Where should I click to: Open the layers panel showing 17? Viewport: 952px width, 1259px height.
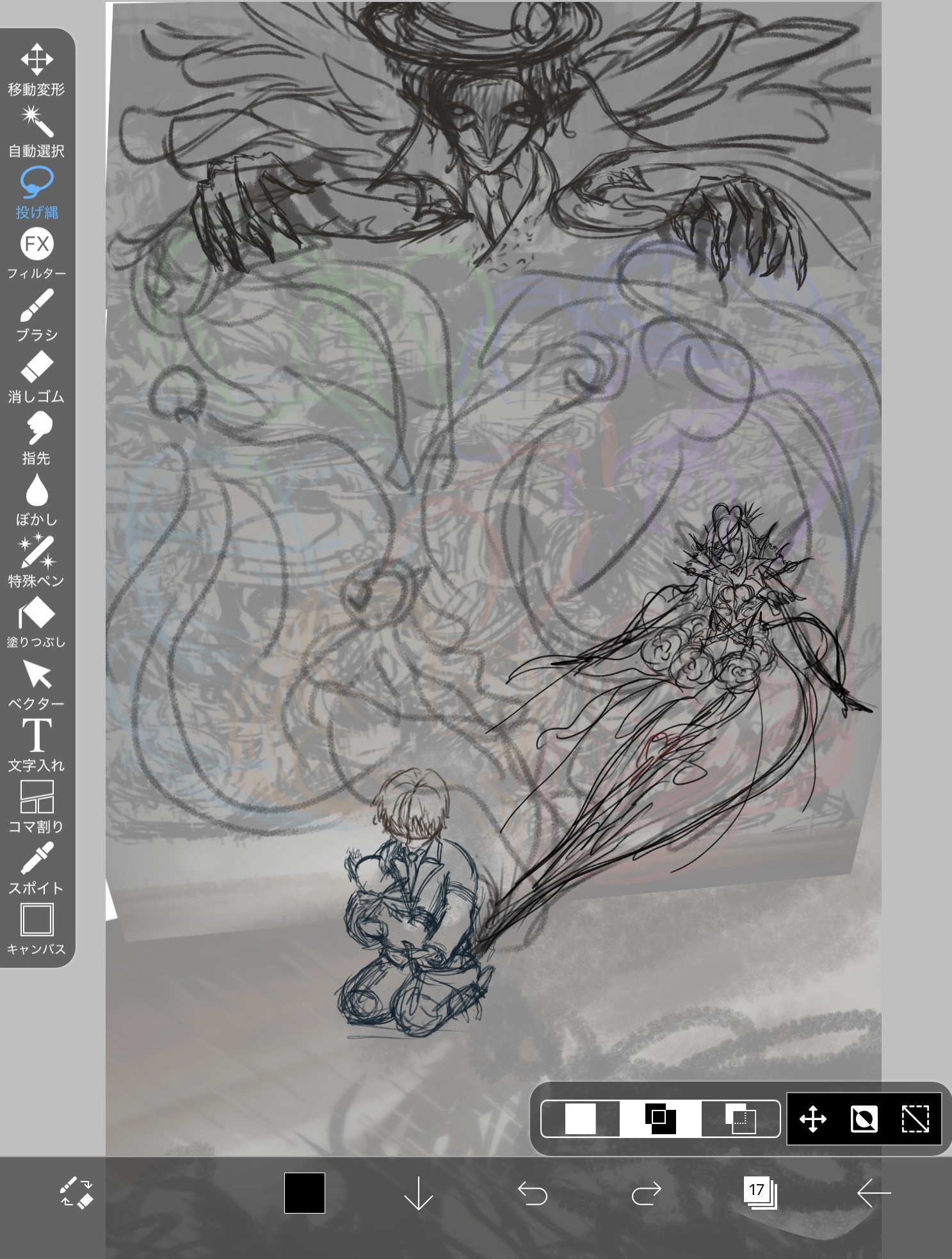[x=760, y=1193]
